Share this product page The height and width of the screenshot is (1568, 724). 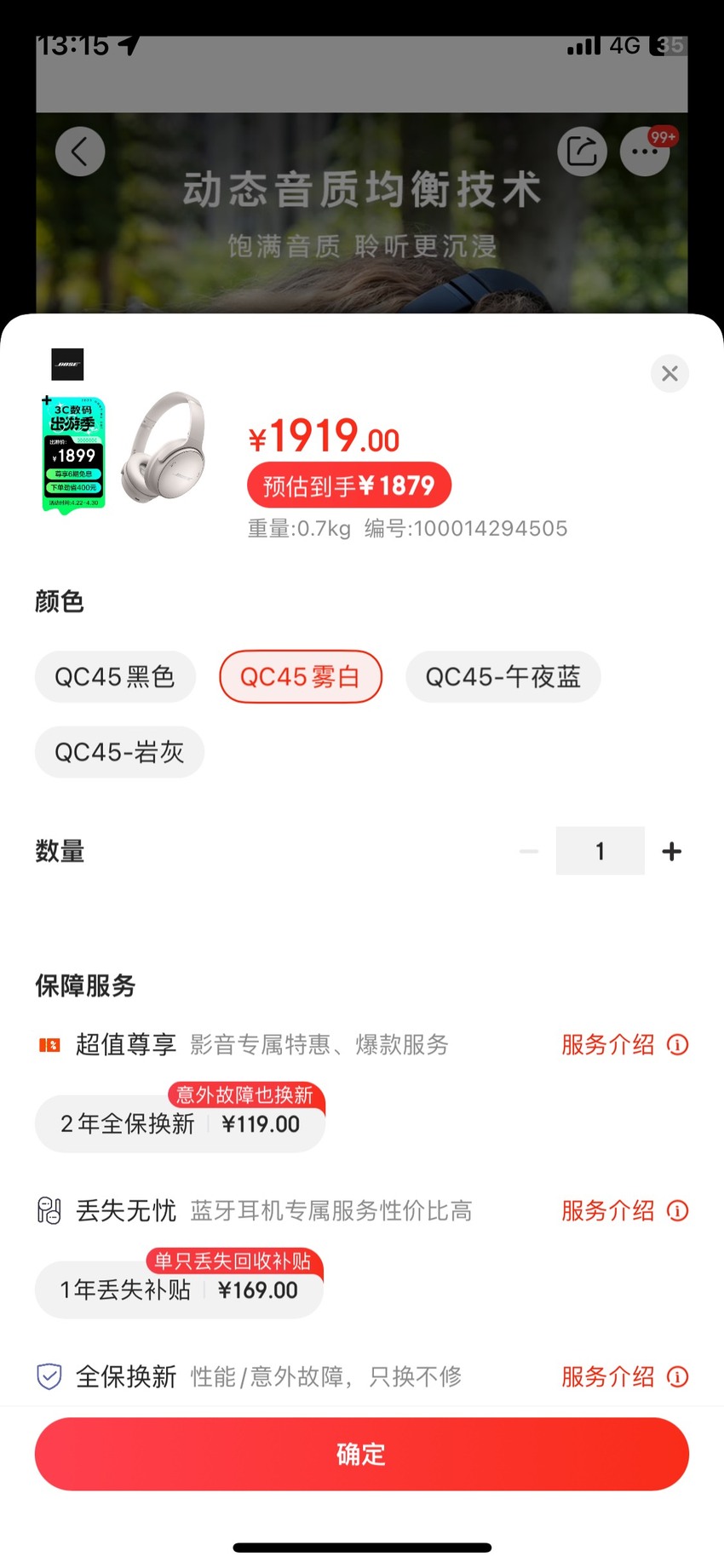582,152
